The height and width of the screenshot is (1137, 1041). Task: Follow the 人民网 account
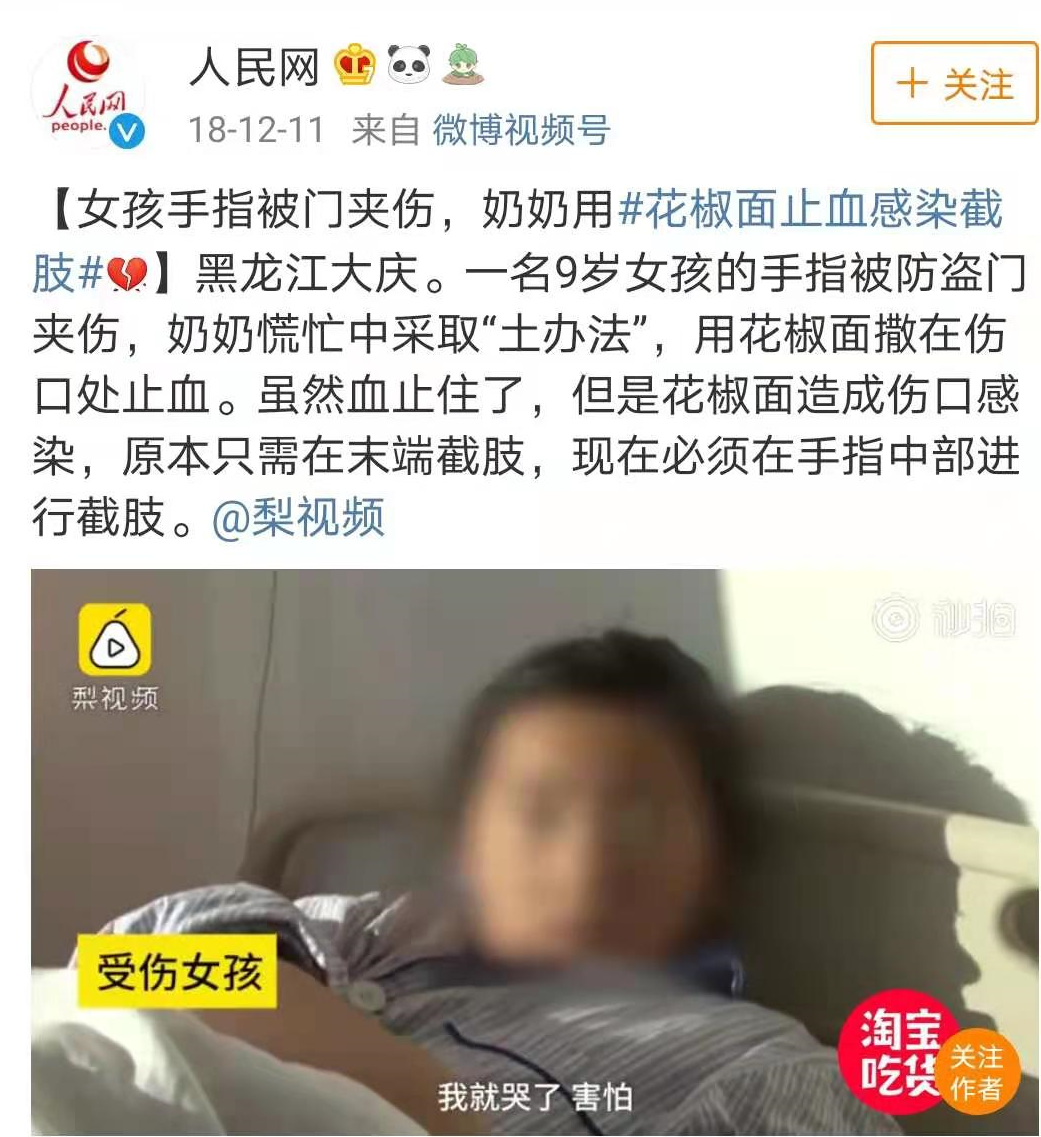954,84
